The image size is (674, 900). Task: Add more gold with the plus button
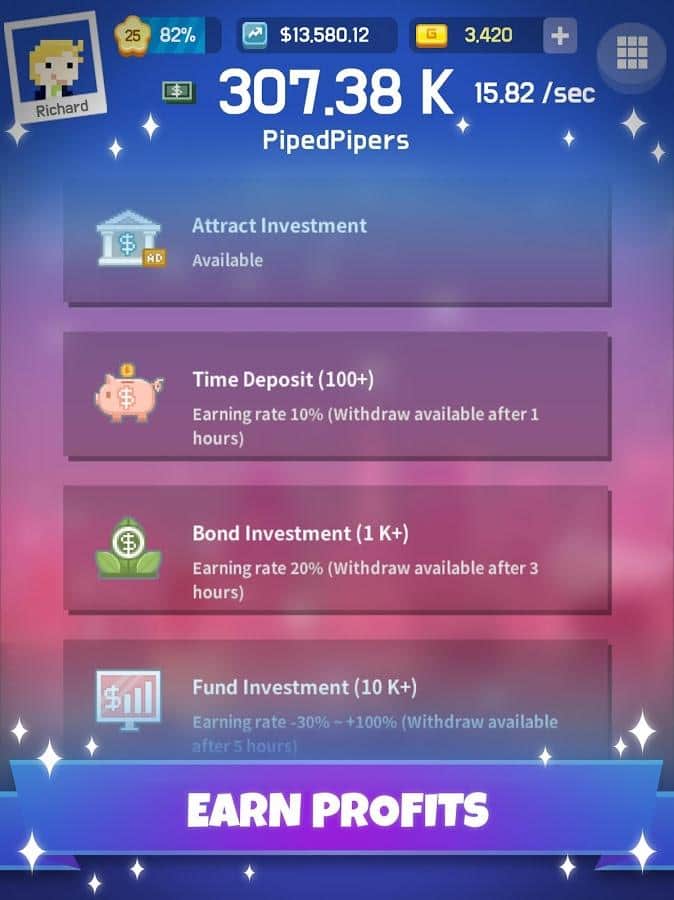click(x=560, y=36)
